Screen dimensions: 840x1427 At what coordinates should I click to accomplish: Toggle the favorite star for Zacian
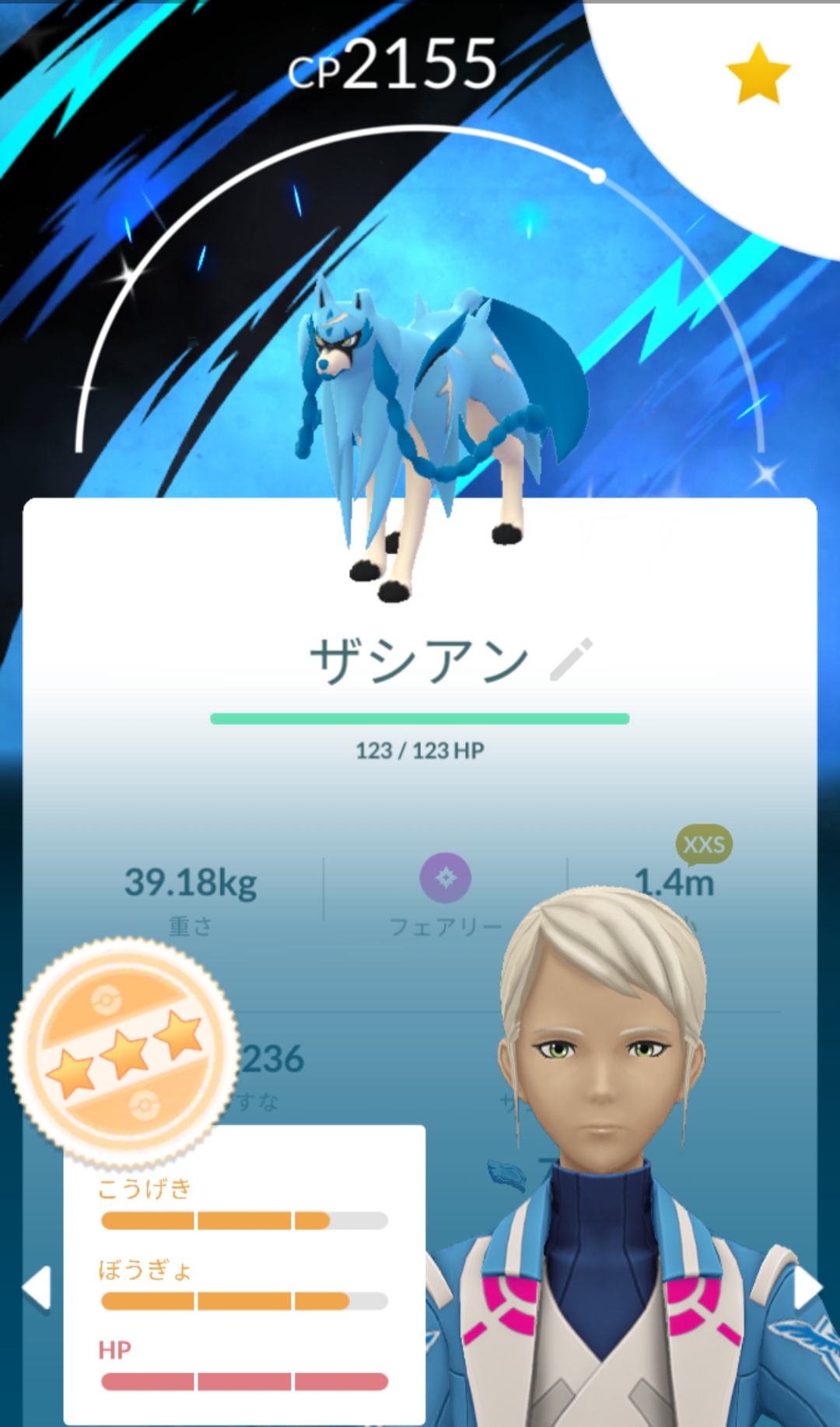click(x=758, y=74)
